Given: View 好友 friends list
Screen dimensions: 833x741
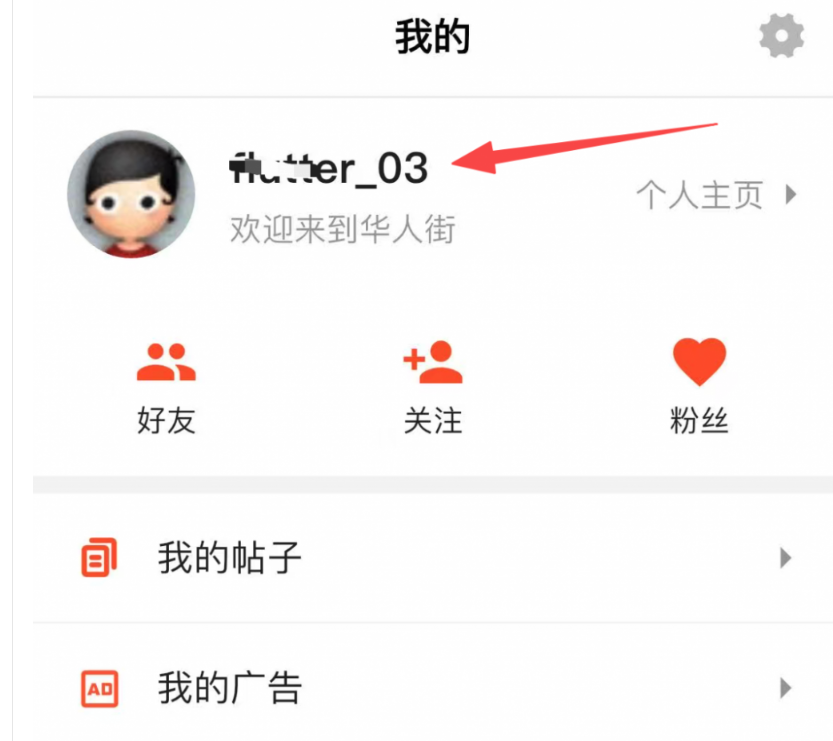Looking at the screenshot, I should pyautogui.click(x=166, y=388).
